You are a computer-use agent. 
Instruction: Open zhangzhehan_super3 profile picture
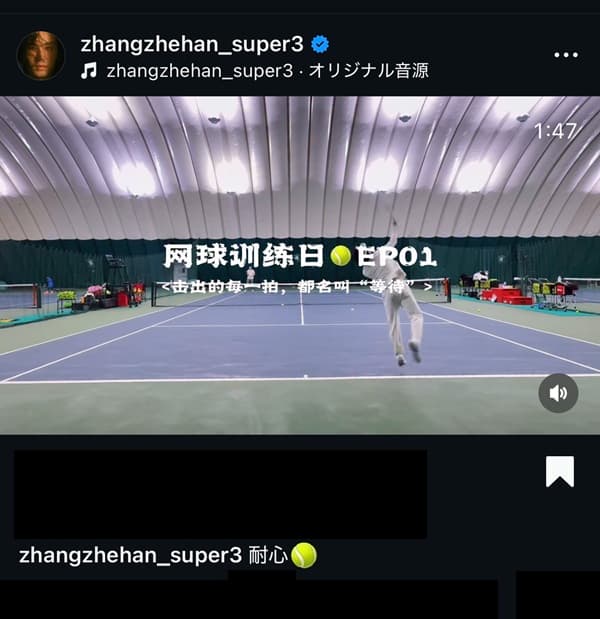pyautogui.click(x=41, y=56)
